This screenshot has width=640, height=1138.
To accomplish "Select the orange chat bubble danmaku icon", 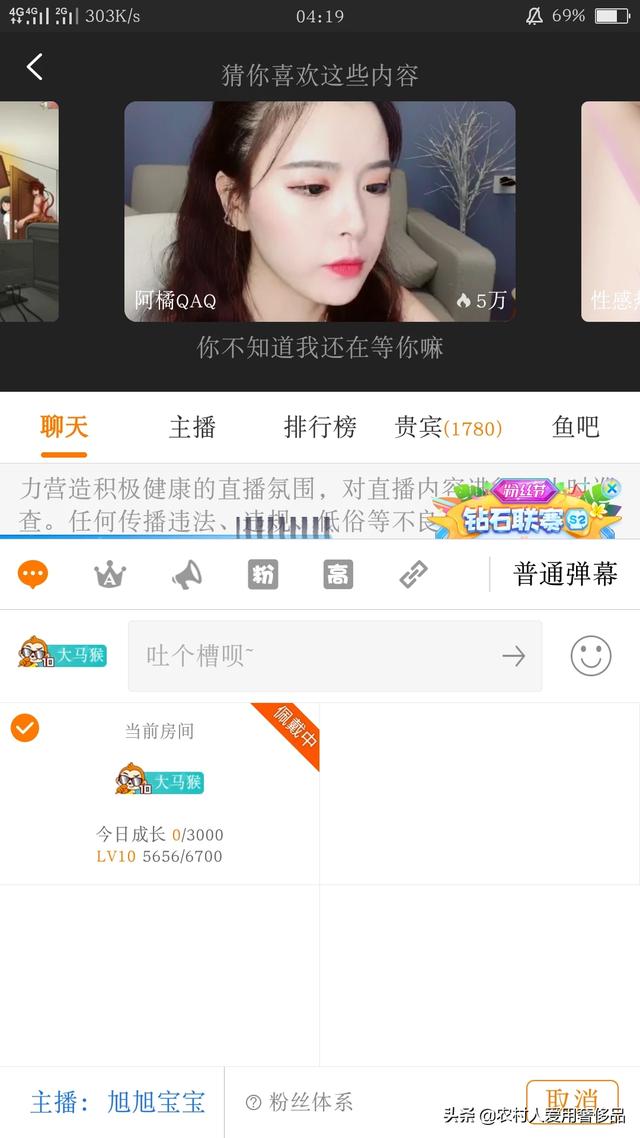I will coord(33,576).
